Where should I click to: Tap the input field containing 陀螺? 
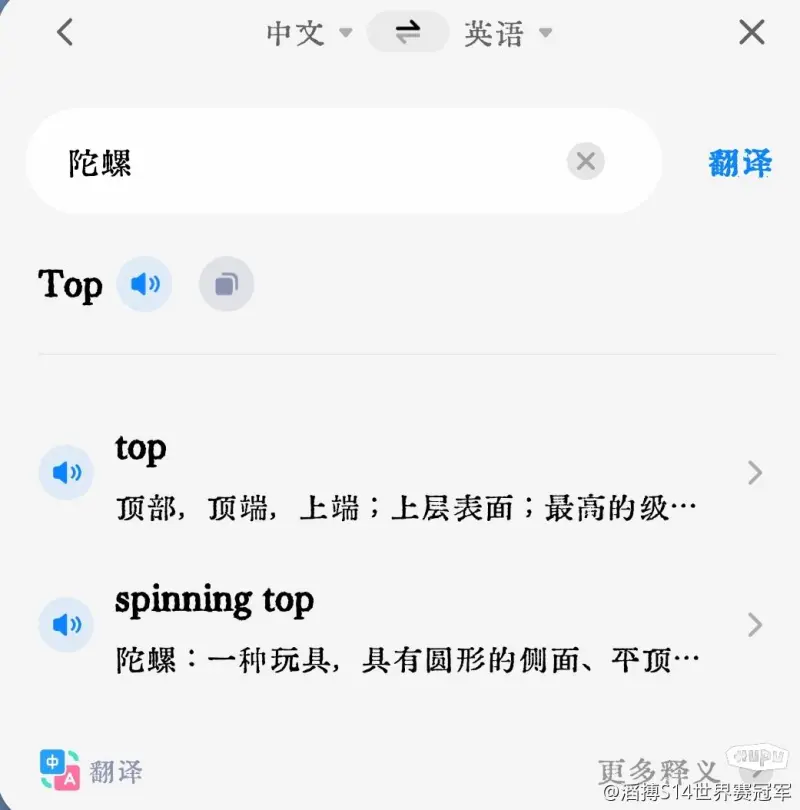300,162
